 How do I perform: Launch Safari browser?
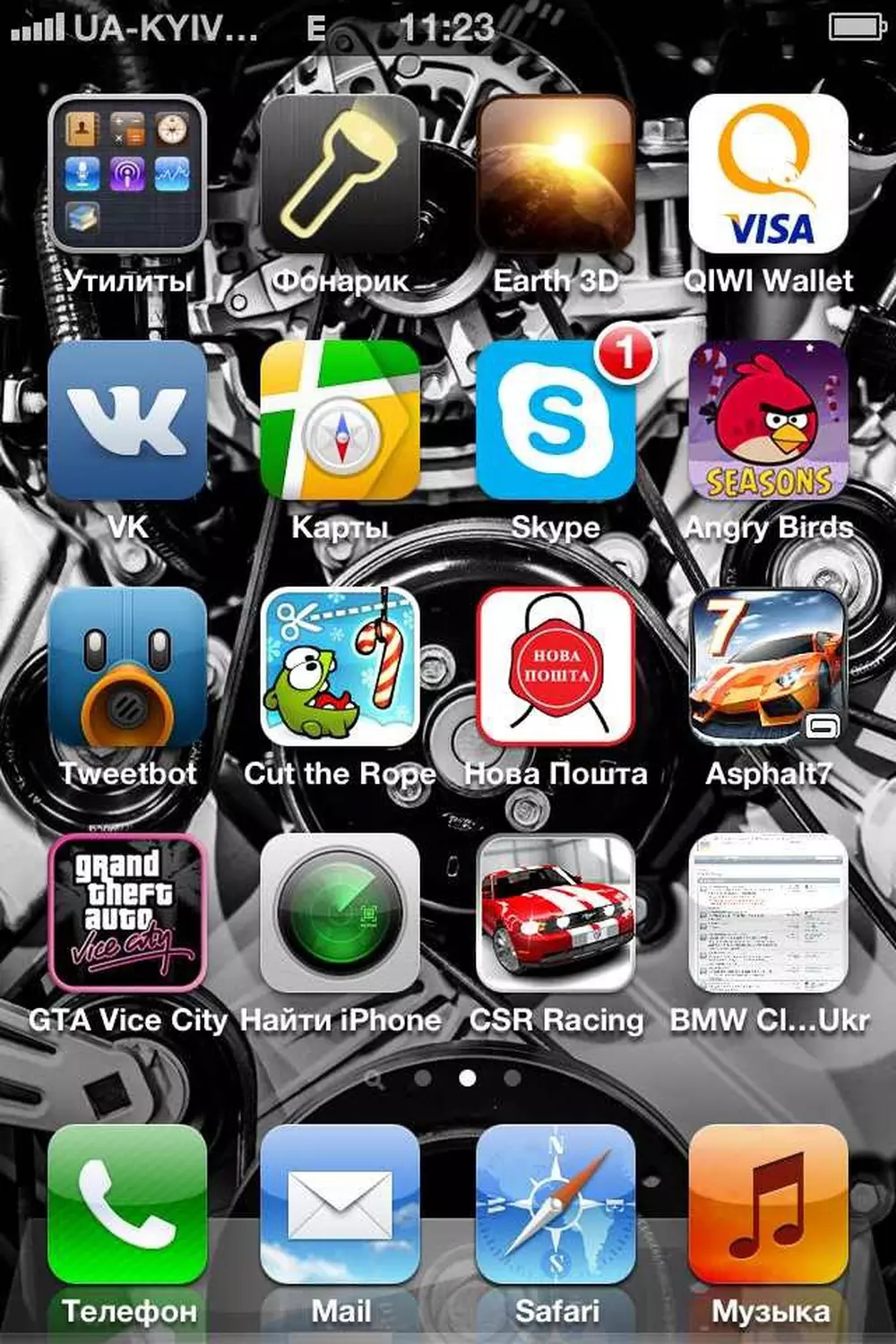[556, 1204]
